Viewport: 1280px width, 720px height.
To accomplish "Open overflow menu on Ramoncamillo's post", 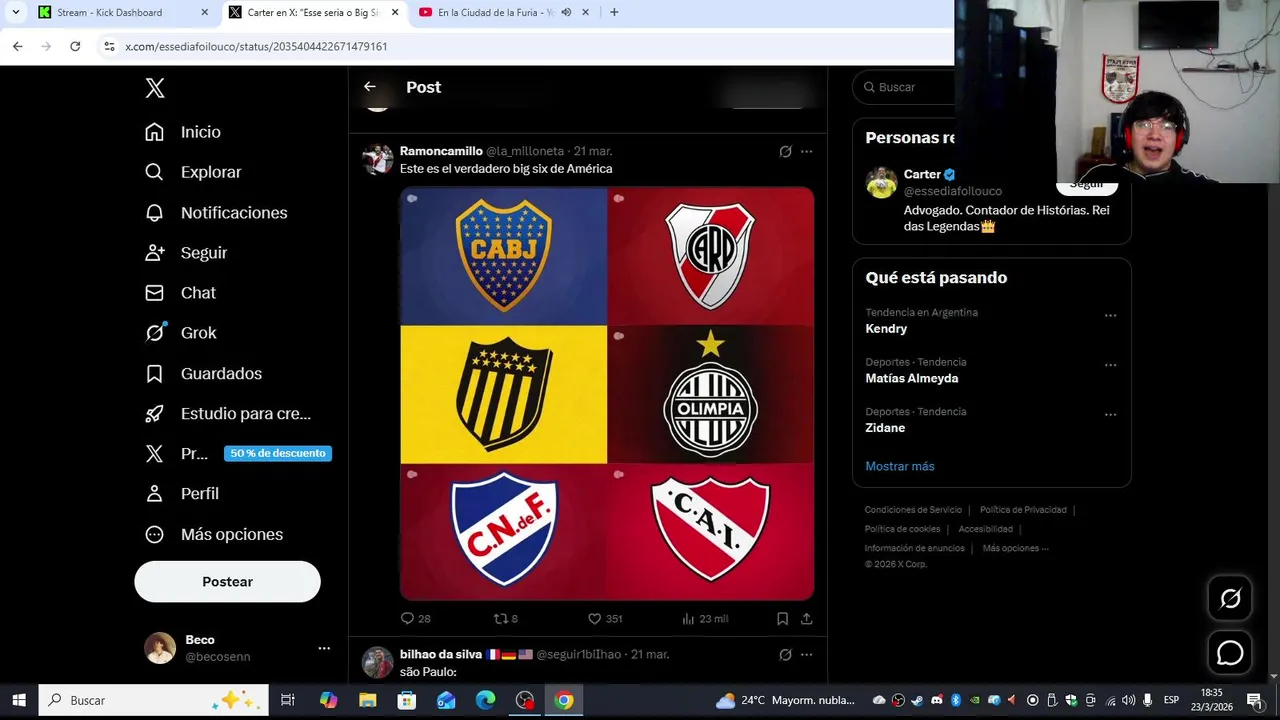I will point(806,152).
